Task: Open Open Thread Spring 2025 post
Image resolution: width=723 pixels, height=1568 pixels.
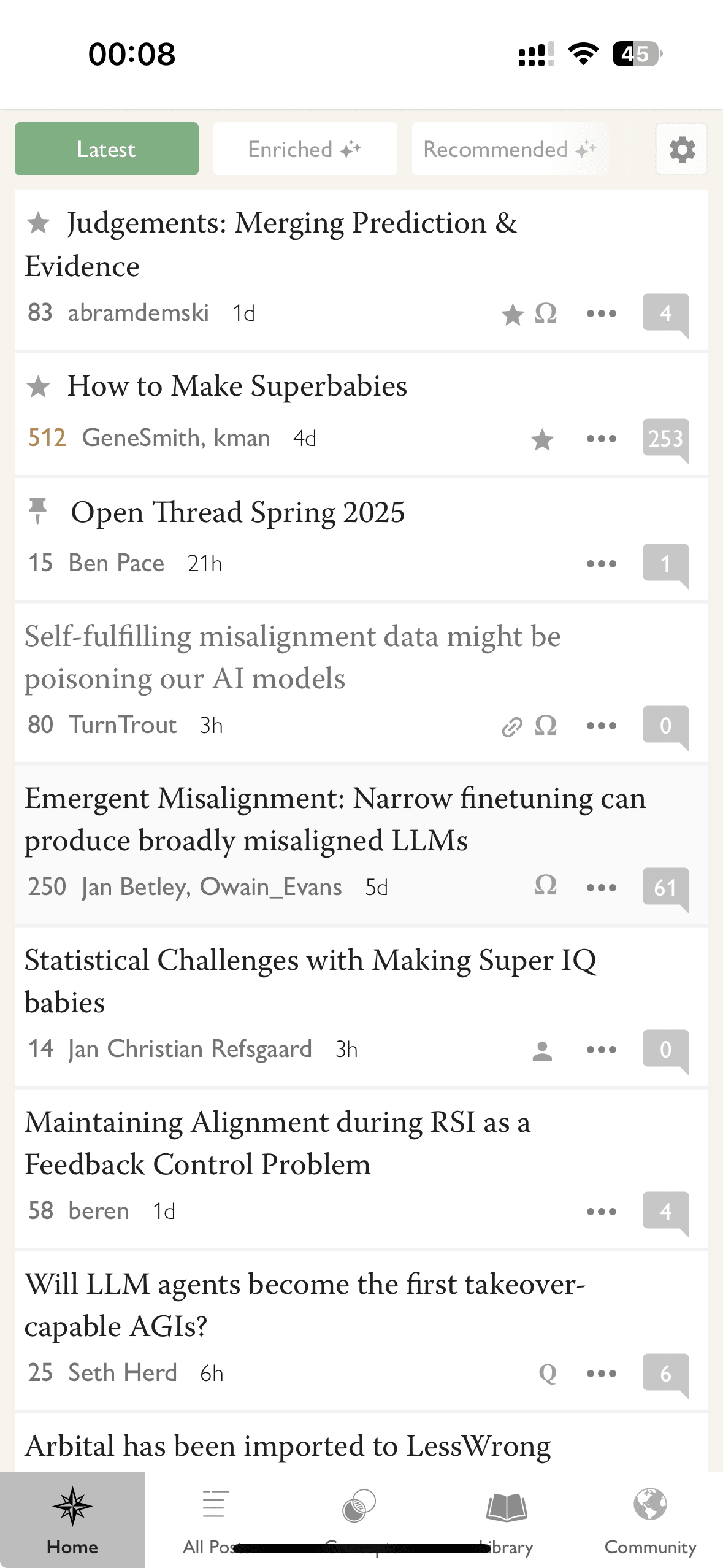Action: click(238, 512)
